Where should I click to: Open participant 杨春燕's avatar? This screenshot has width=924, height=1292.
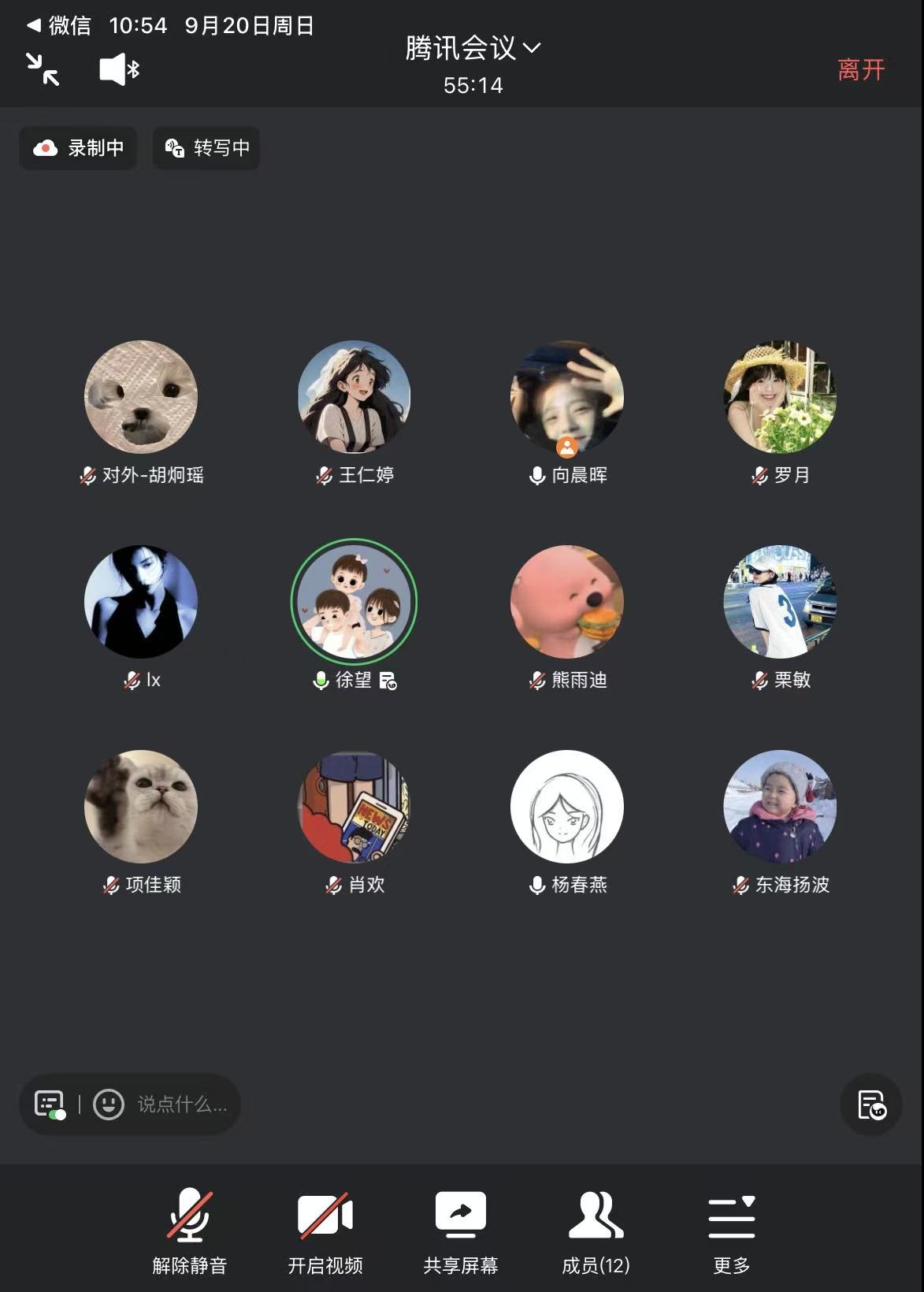click(567, 807)
